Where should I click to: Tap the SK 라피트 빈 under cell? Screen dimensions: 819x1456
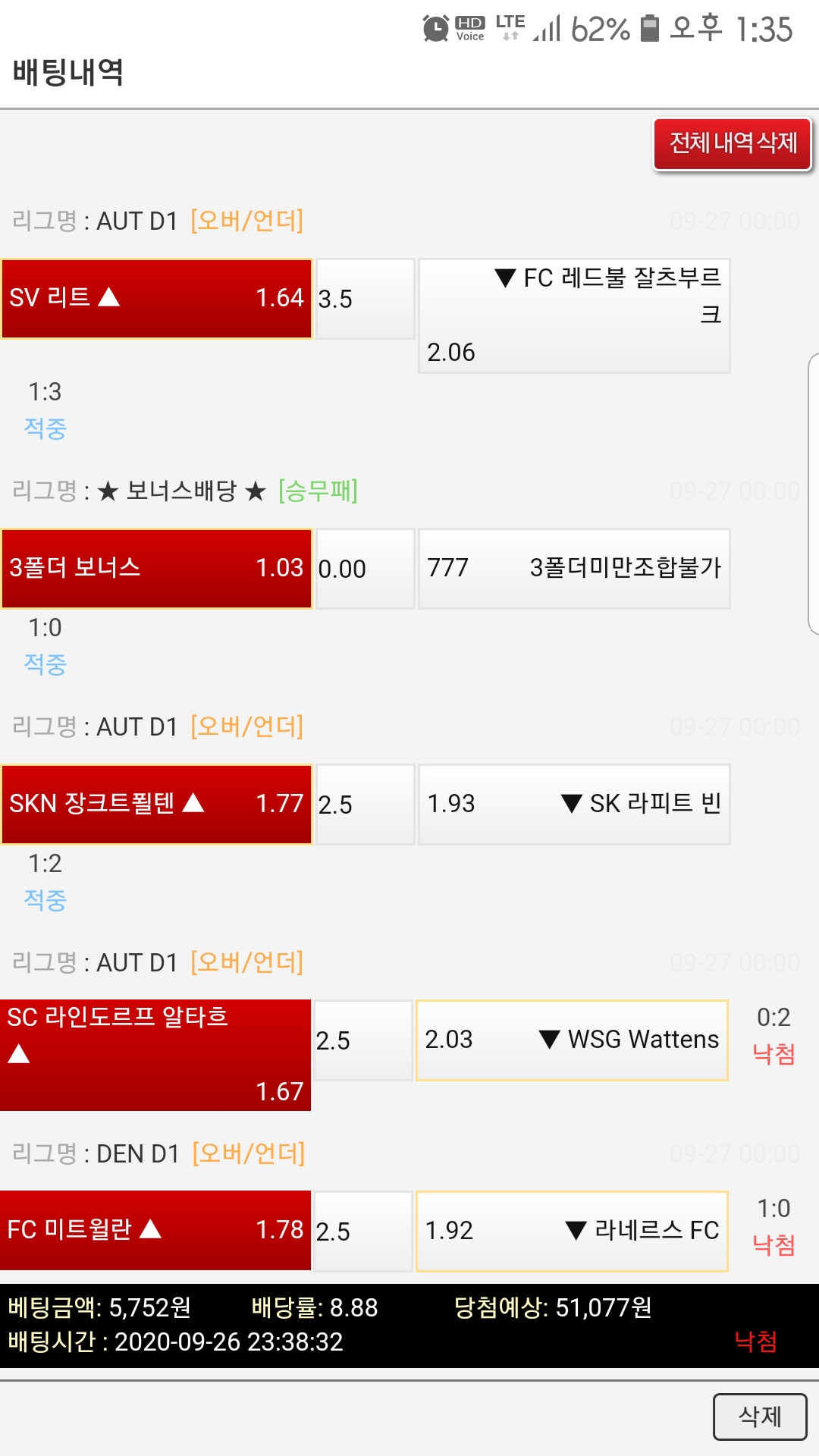click(574, 804)
